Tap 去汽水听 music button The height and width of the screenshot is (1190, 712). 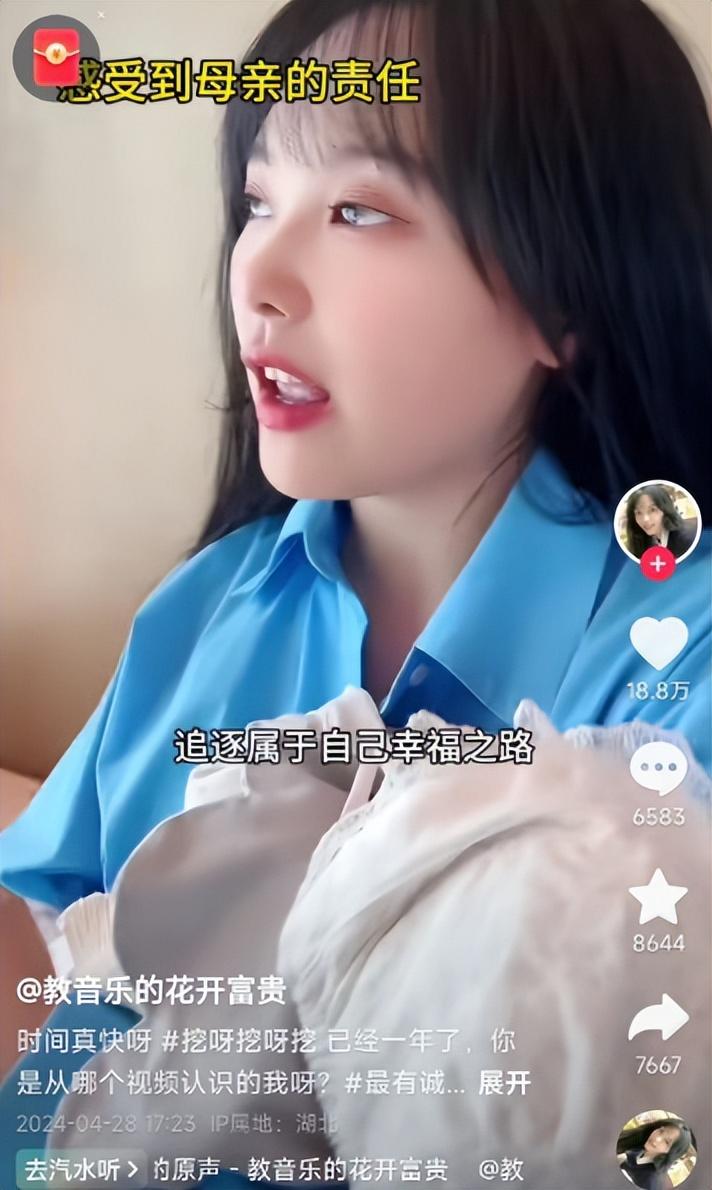click(80, 1169)
